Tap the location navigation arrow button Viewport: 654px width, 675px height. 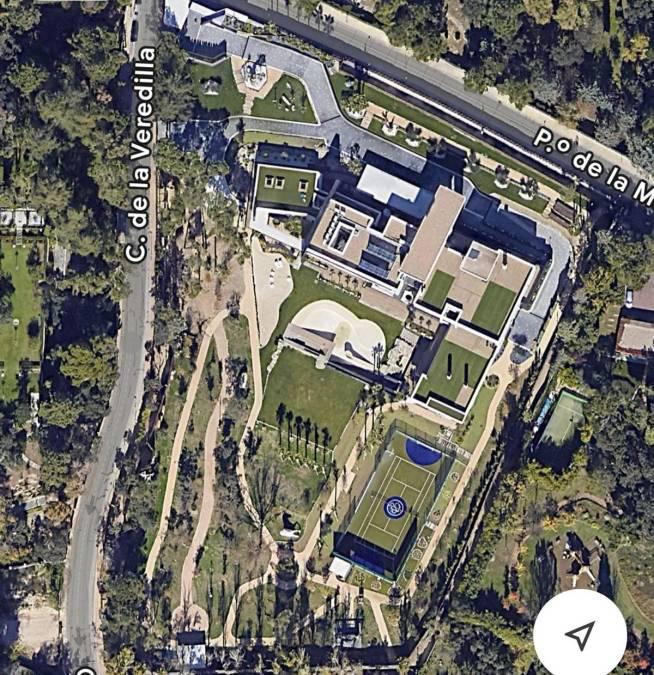click(x=580, y=633)
